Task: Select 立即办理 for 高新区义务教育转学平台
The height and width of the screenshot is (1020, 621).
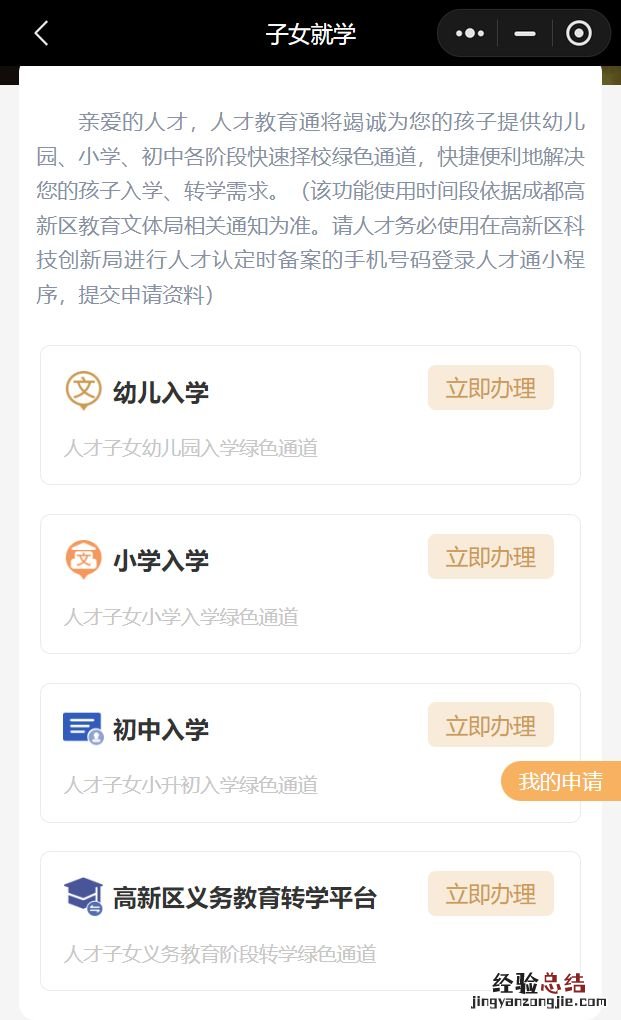Action: pos(490,894)
